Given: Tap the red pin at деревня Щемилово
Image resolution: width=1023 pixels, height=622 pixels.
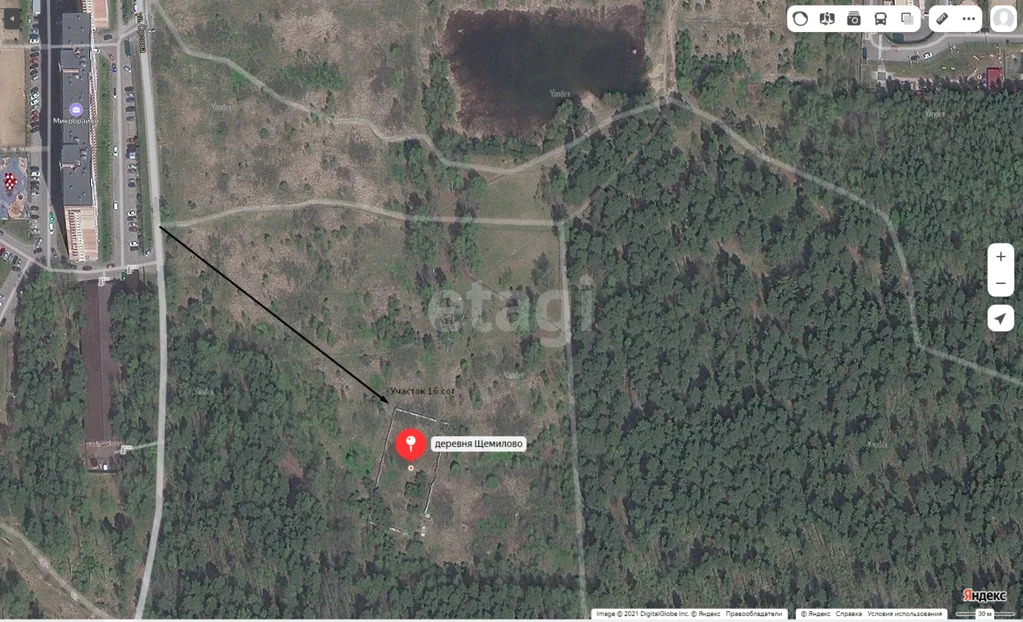Looking at the screenshot, I should [x=410, y=443].
